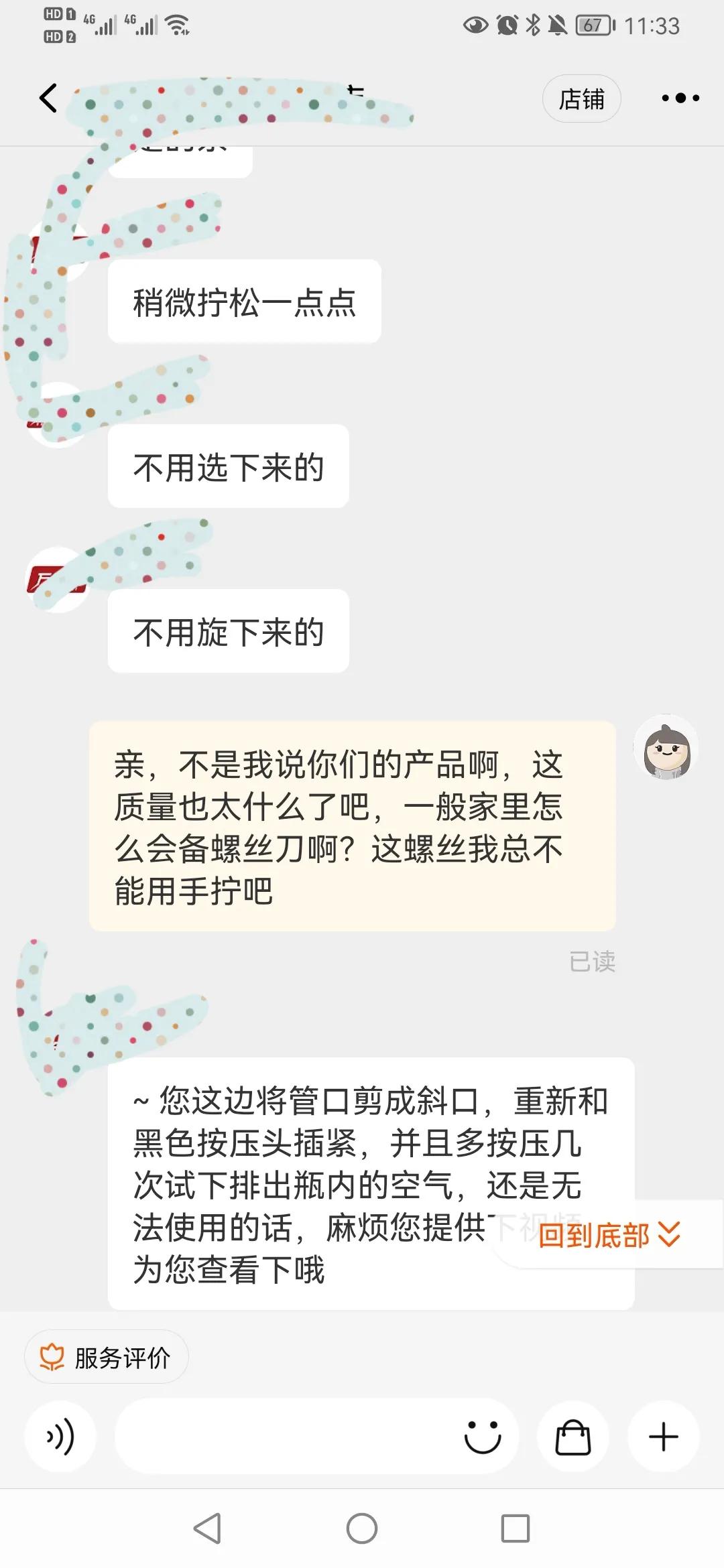
Task: Tap the customer's cartoon avatar
Action: pyautogui.click(x=667, y=749)
